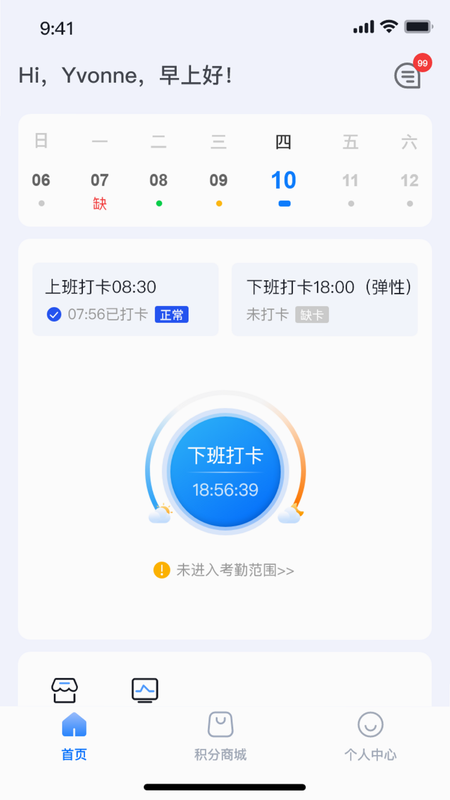
Task: Open the store shortcut icon
Action: [64, 691]
